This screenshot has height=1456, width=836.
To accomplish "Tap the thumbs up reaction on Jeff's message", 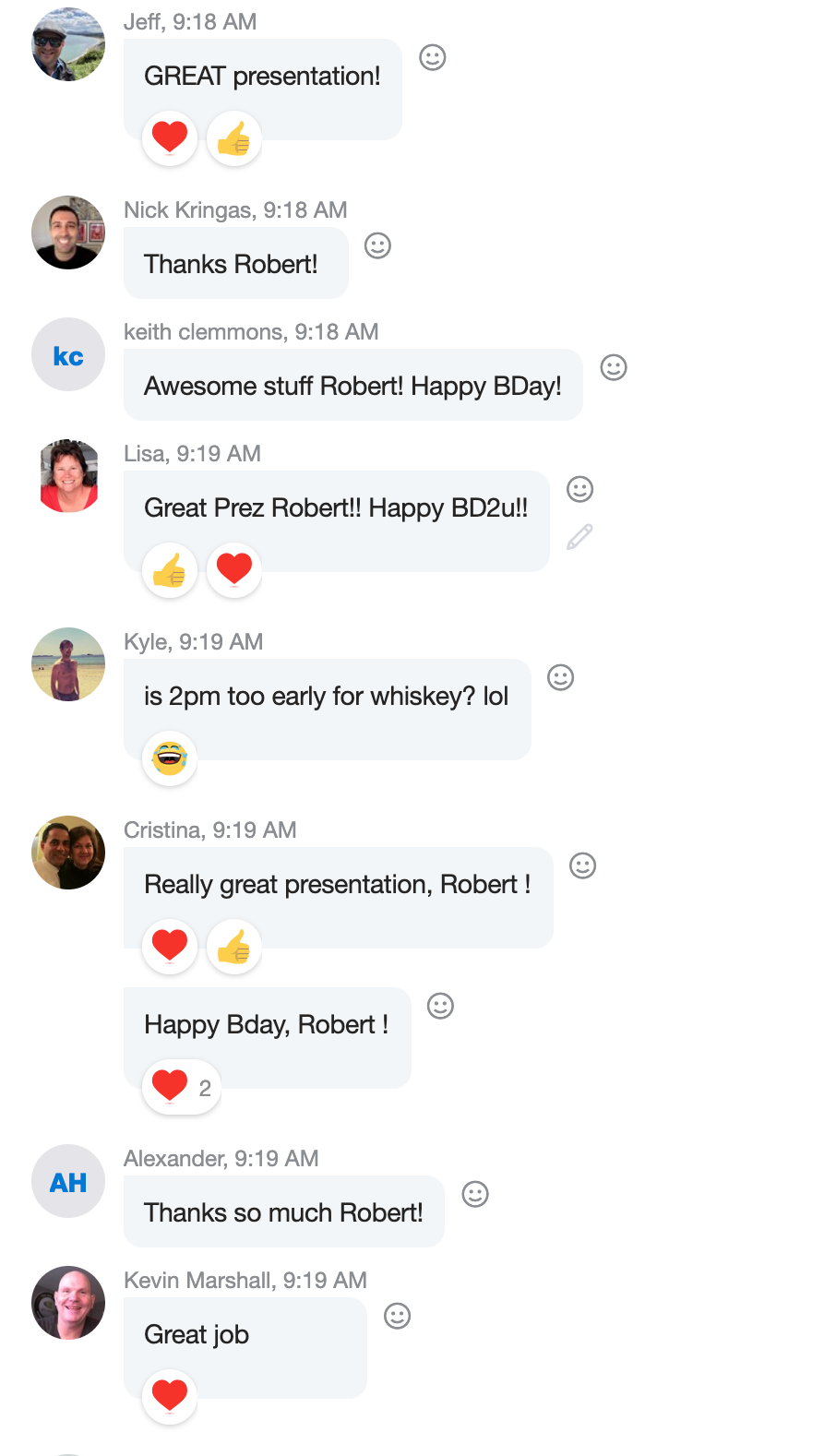I will pos(234,138).
